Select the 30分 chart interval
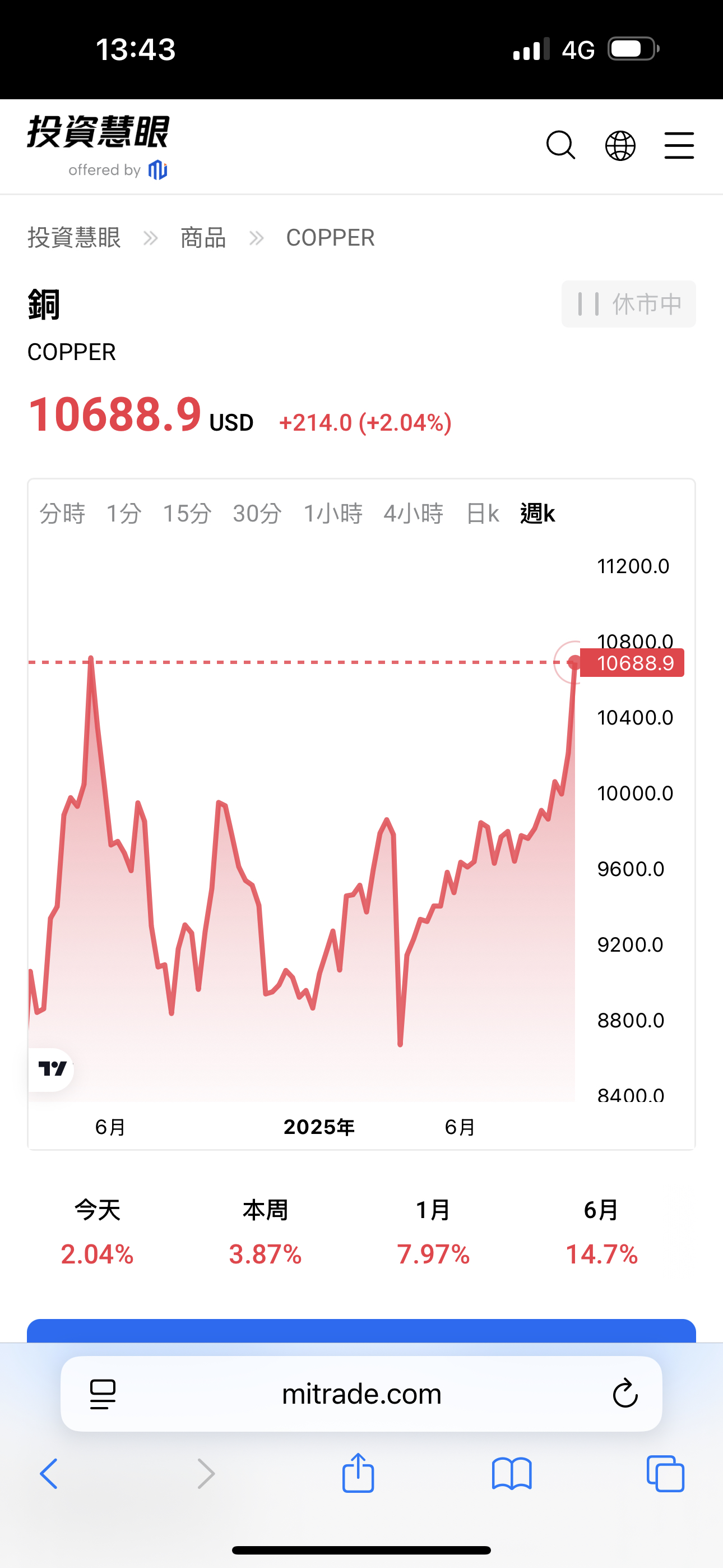 tap(257, 514)
